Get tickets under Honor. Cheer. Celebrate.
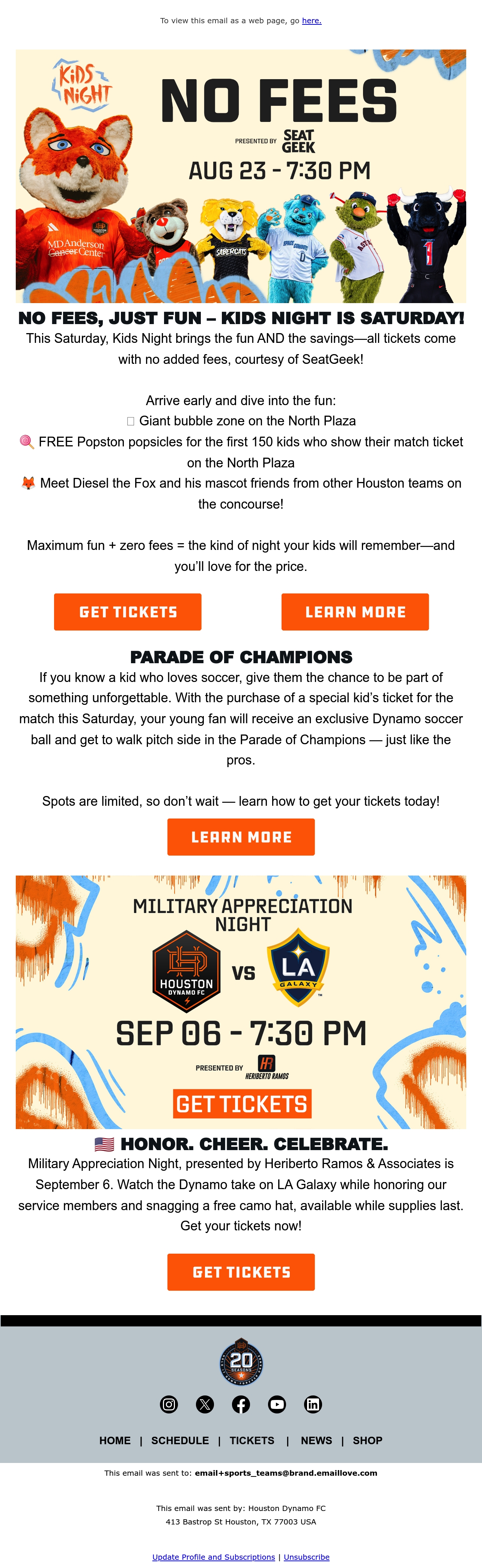Image resolution: width=482 pixels, height=1568 pixels. tap(241, 1272)
